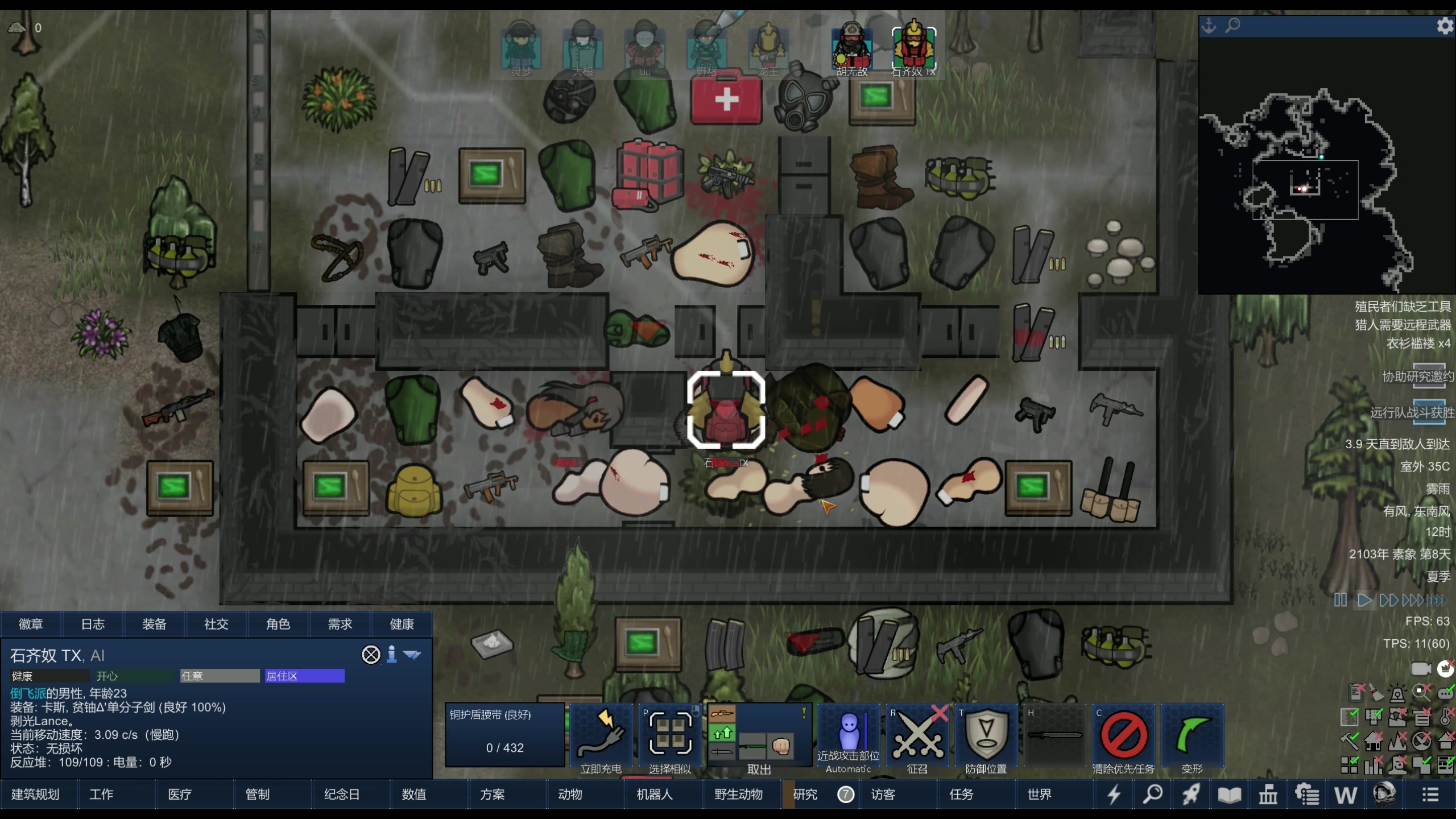The height and width of the screenshot is (819, 1456).
Task: Open the 居住区 area dropdown
Action: 304,676
